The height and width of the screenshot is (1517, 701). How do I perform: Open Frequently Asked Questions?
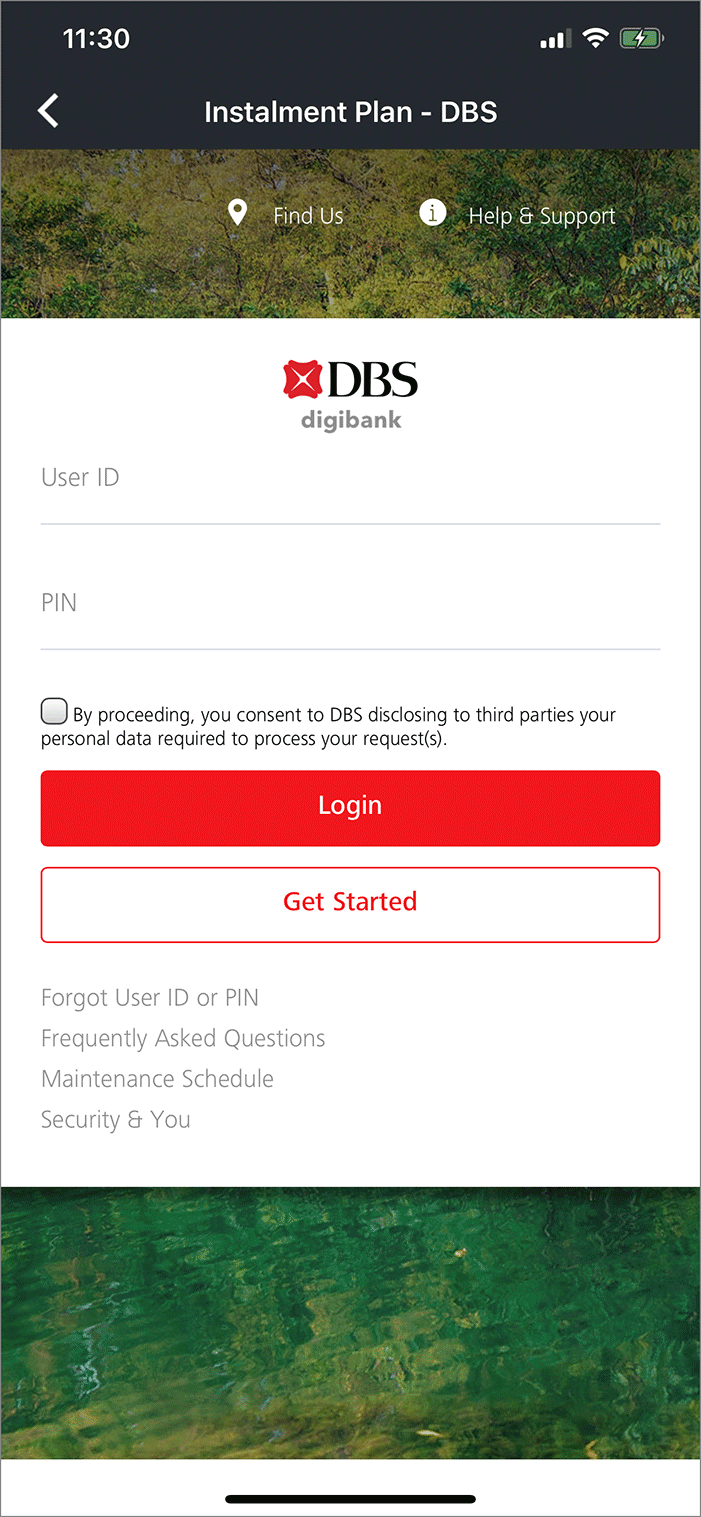[x=183, y=1039]
